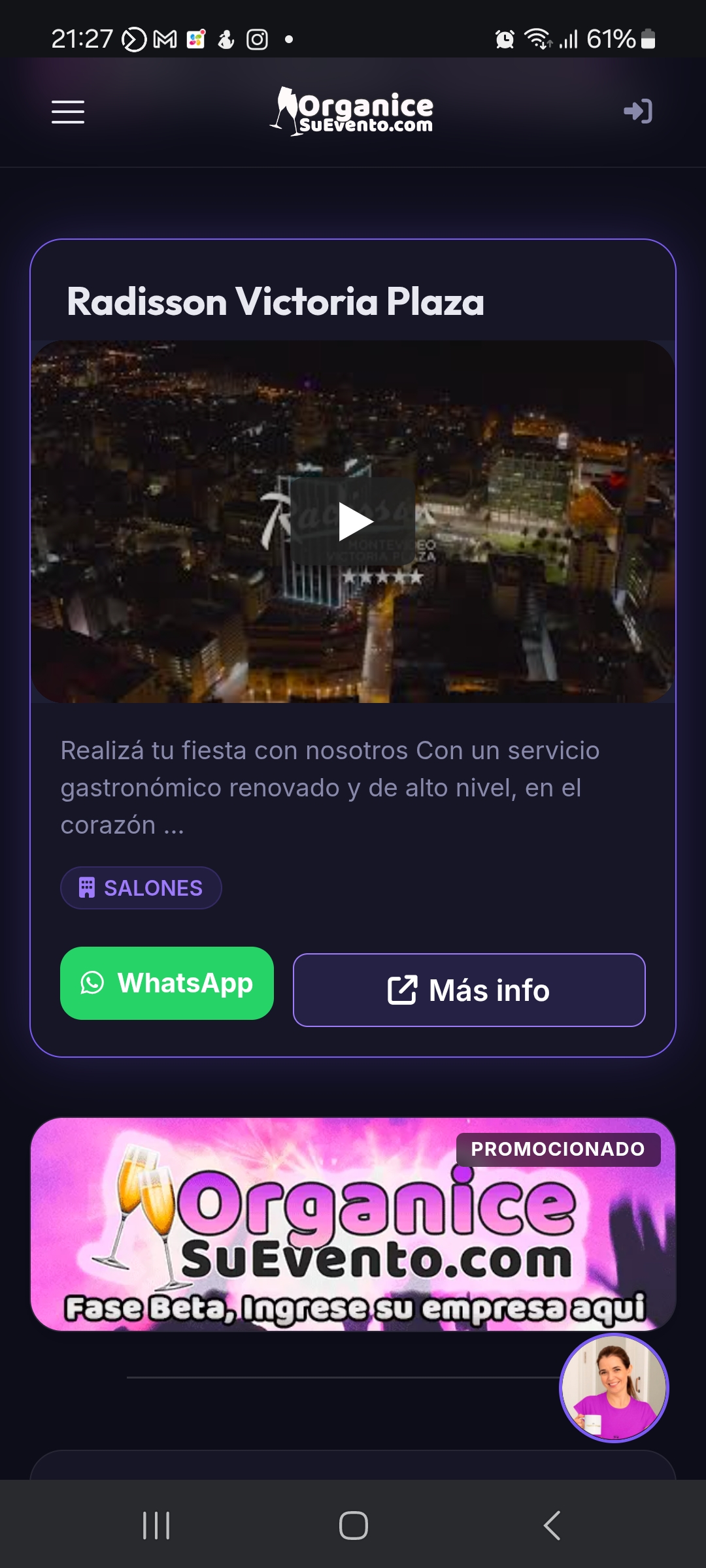Viewport: 706px width, 1568px height.
Task: Tap the WhatsApp icon inside the green button
Action: click(x=92, y=983)
